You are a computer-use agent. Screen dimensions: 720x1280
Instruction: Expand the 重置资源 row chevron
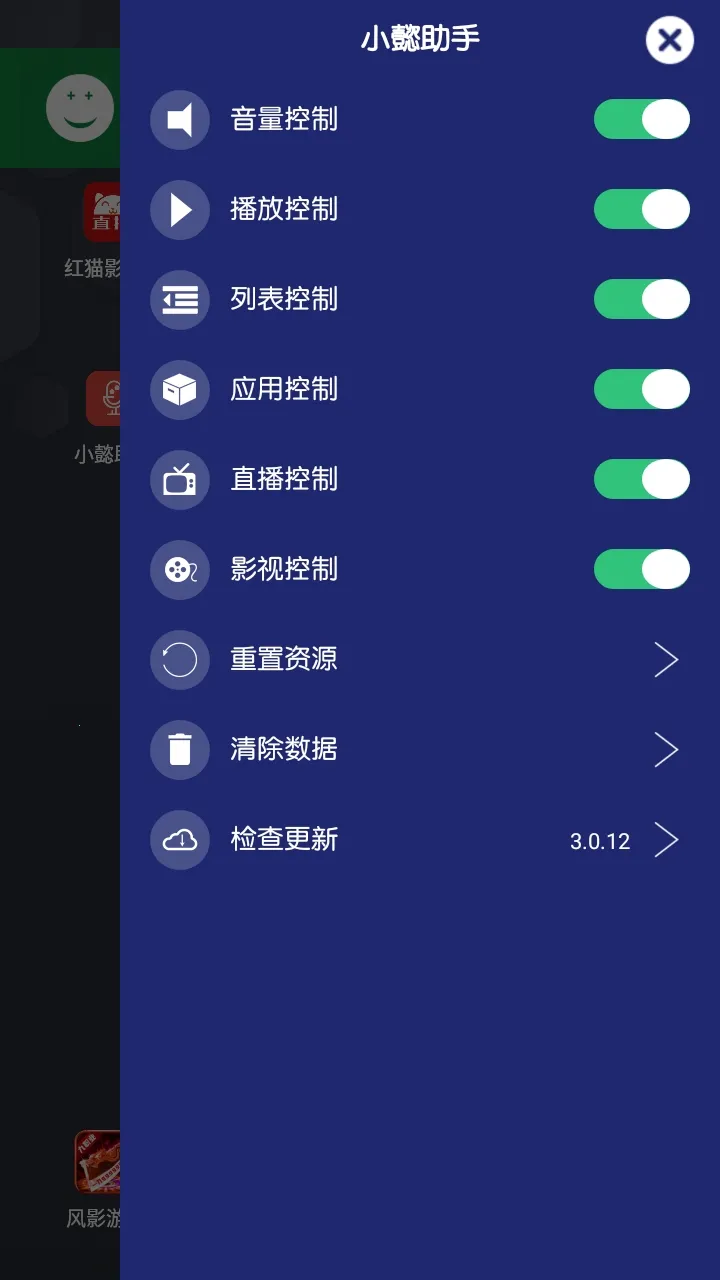[666, 660]
